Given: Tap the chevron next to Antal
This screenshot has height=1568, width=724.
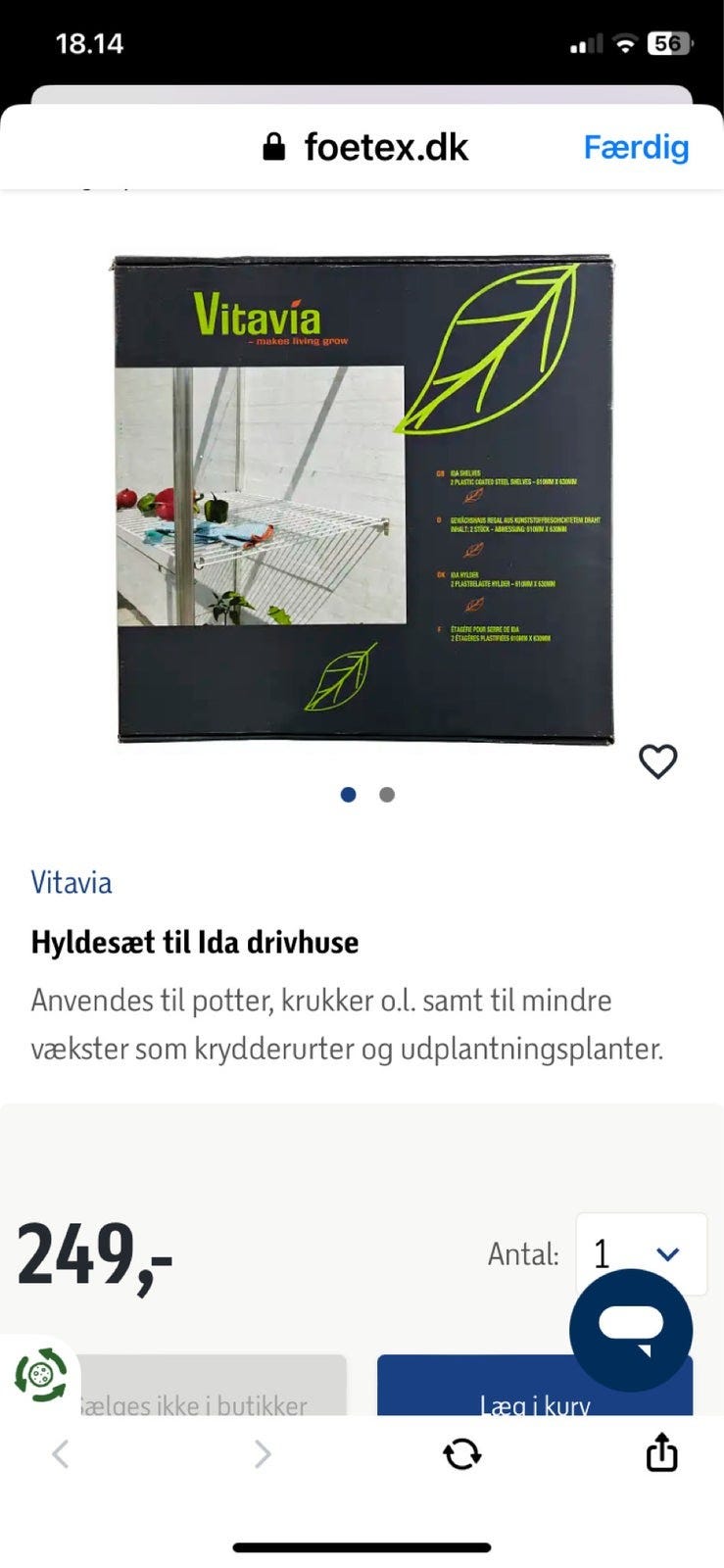Looking at the screenshot, I should [669, 1254].
